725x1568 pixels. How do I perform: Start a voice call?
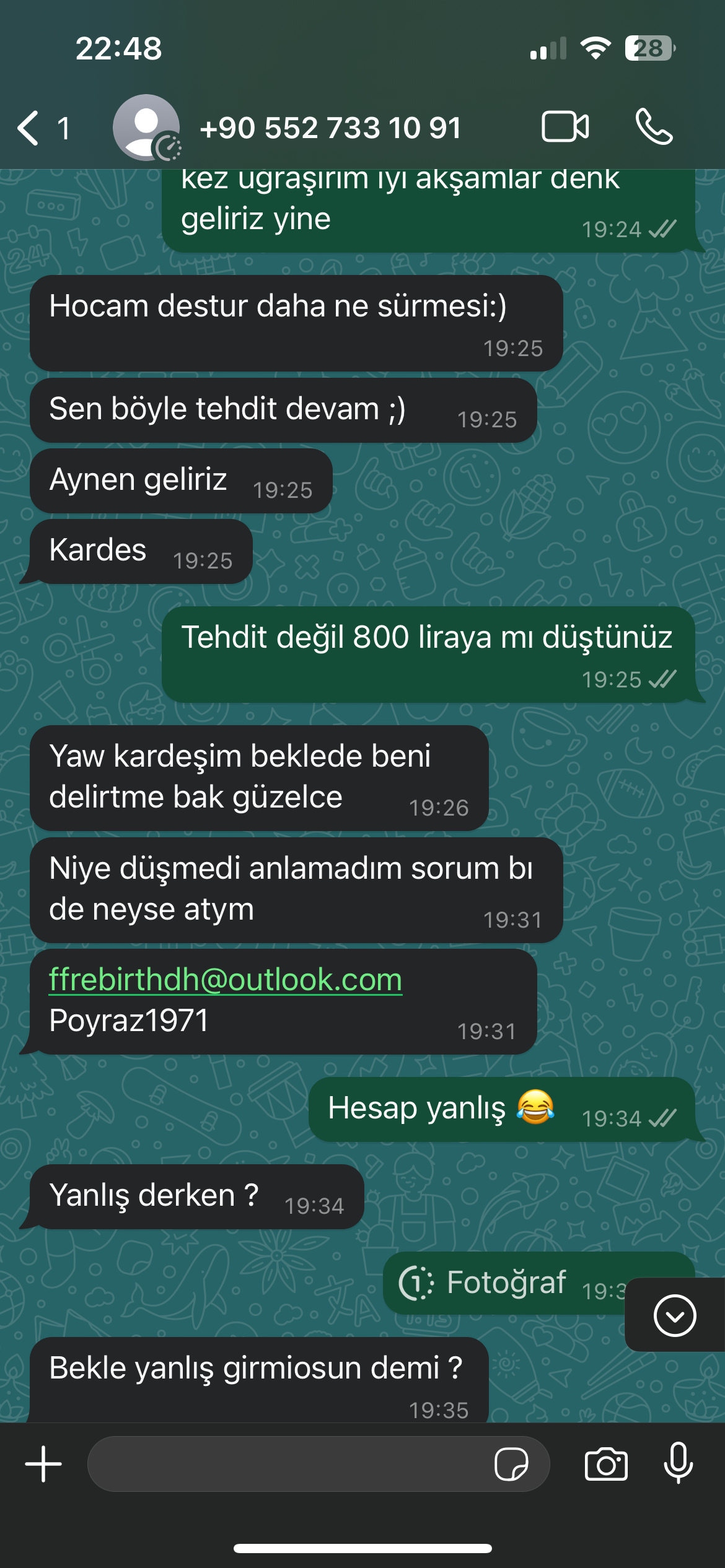pyautogui.click(x=654, y=127)
